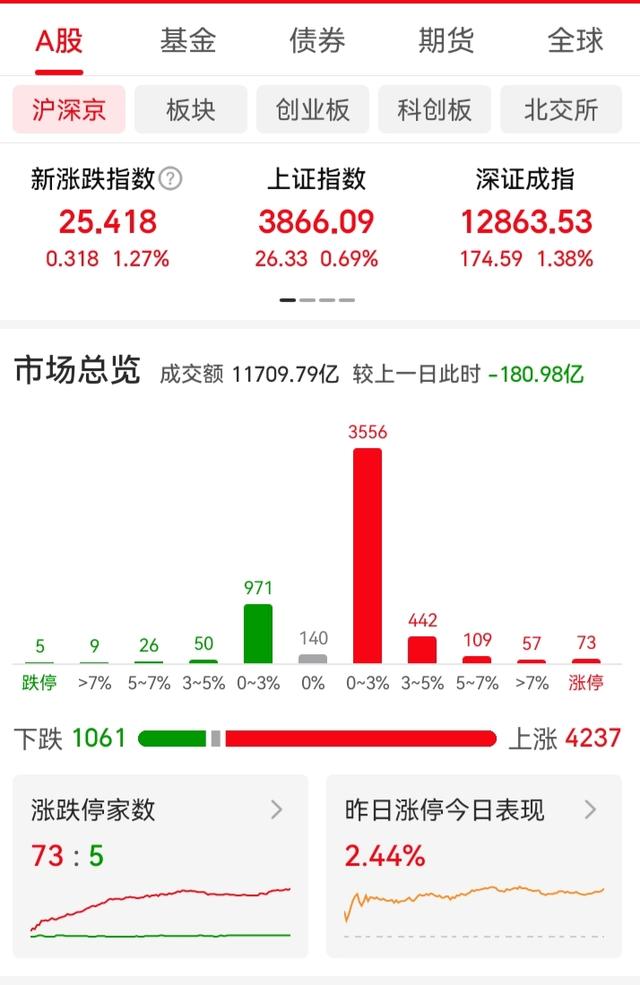Viewport: 640px width, 985px height.
Task: Open the 上证指数 index card
Action: pos(316,222)
